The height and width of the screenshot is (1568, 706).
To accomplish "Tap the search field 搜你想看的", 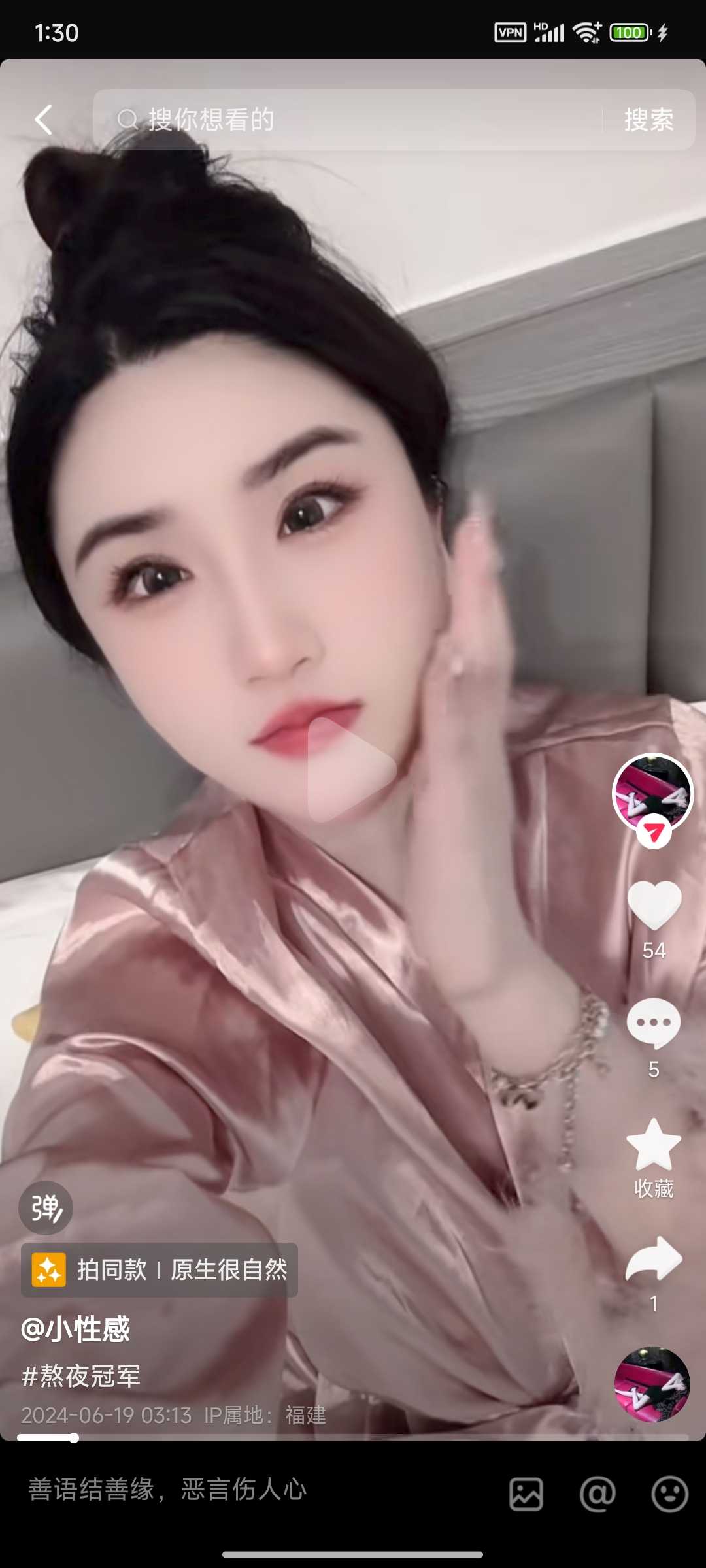I will [x=346, y=120].
